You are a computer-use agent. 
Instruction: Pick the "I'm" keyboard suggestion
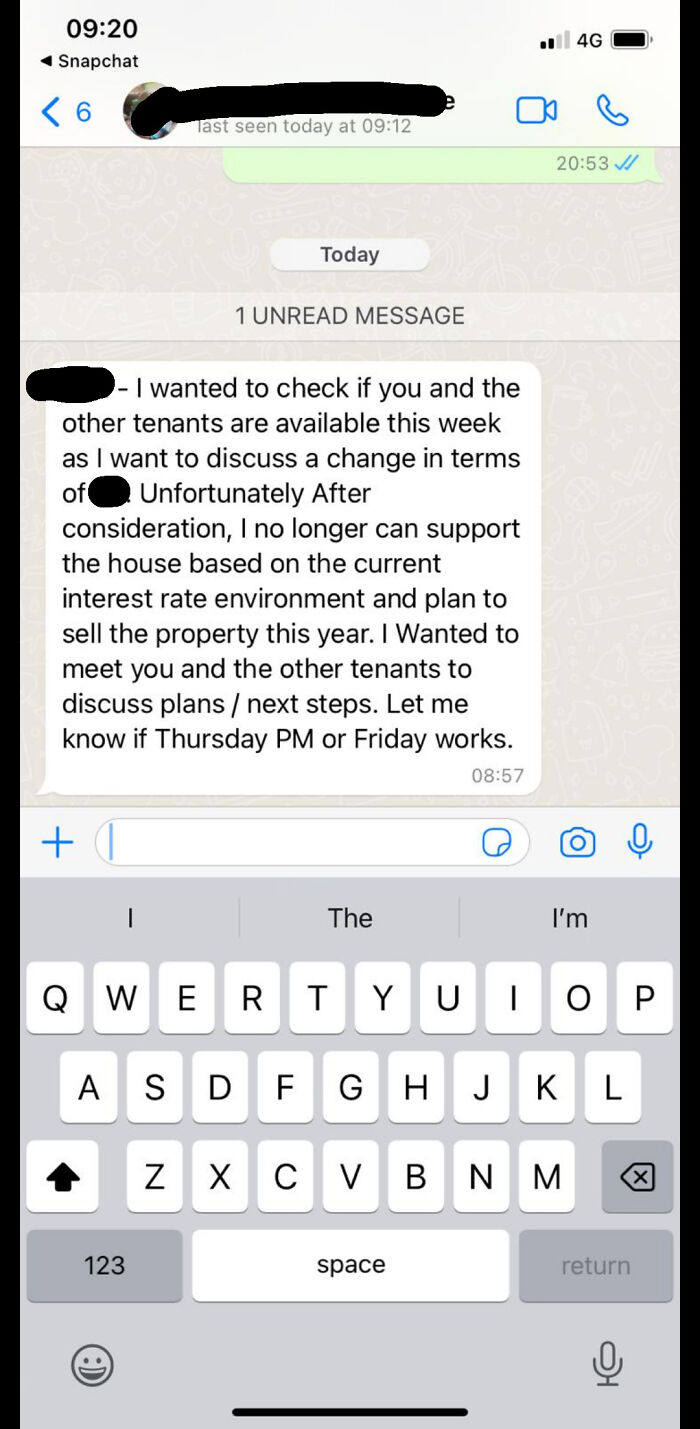569,918
